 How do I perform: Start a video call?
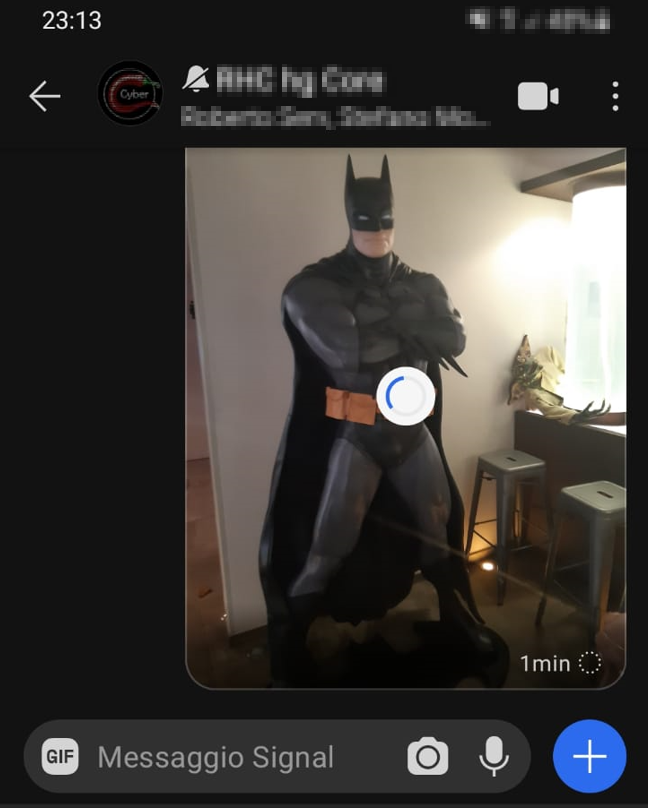537,96
